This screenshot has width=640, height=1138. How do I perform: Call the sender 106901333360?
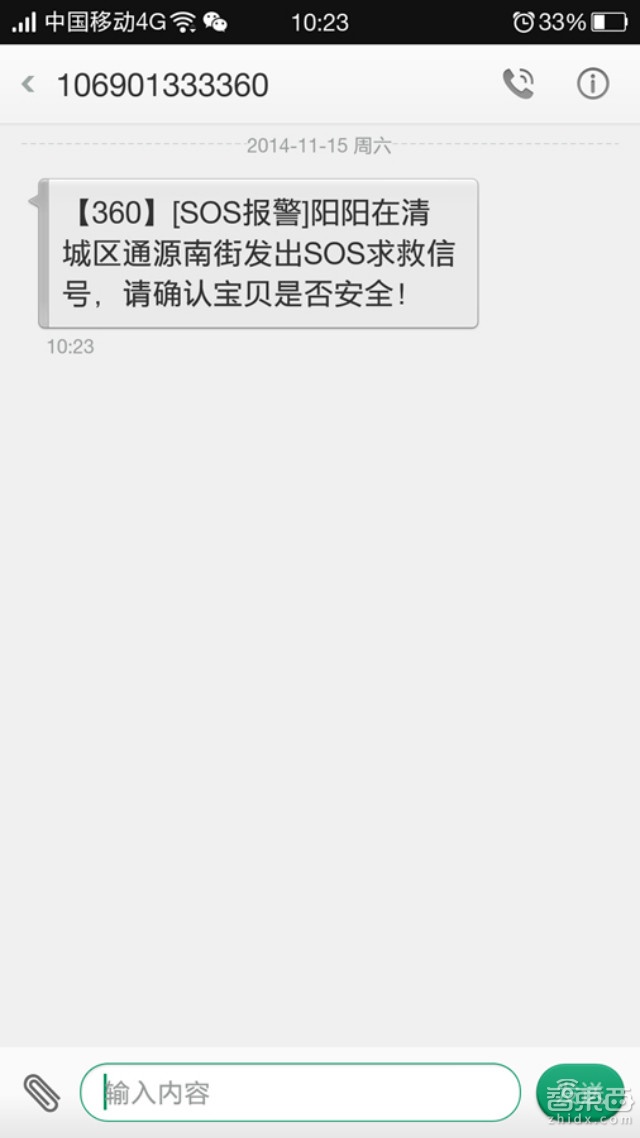click(x=518, y=85)
